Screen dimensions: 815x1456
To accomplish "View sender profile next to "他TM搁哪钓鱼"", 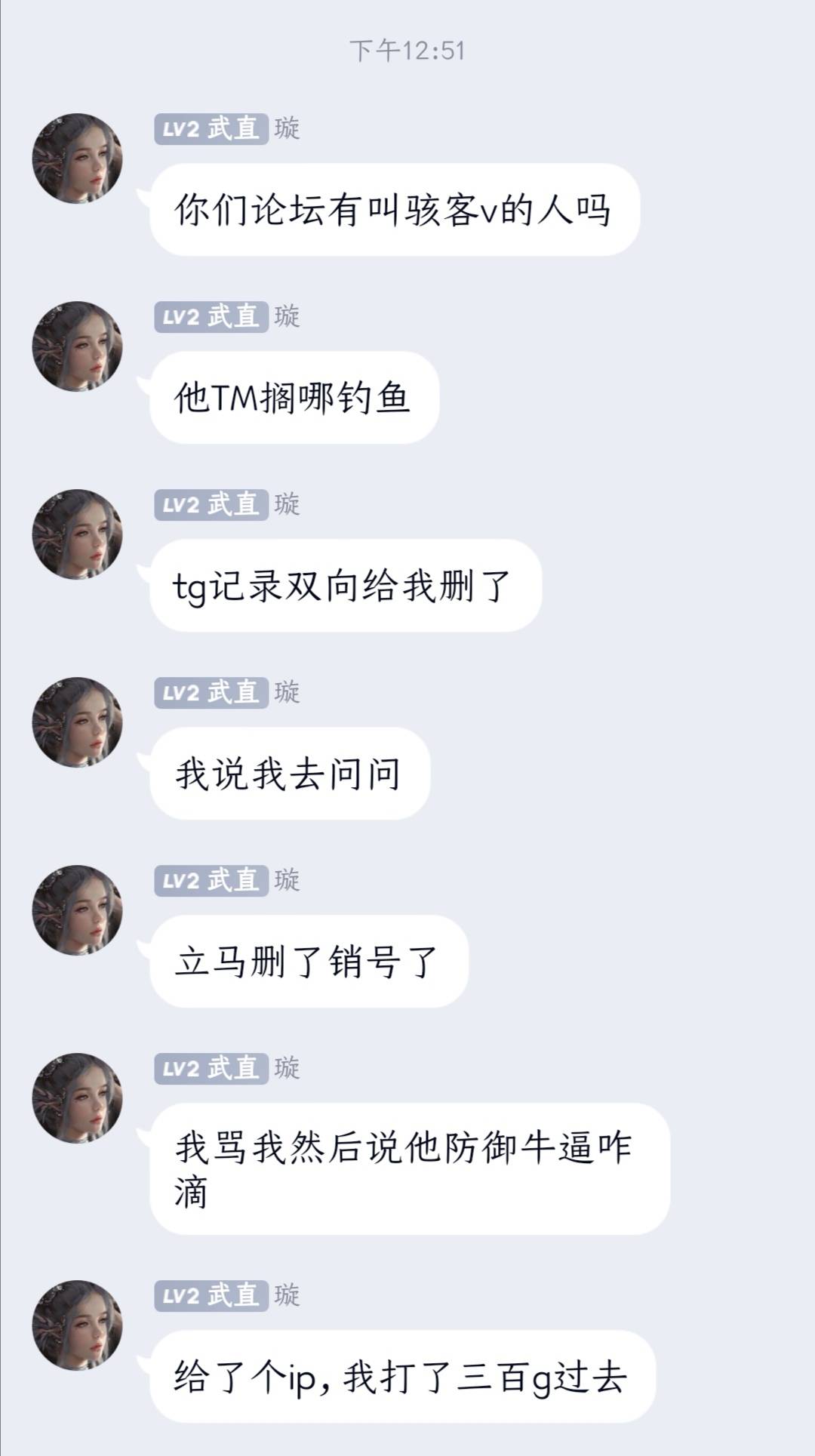I will [x=77, y=346].
